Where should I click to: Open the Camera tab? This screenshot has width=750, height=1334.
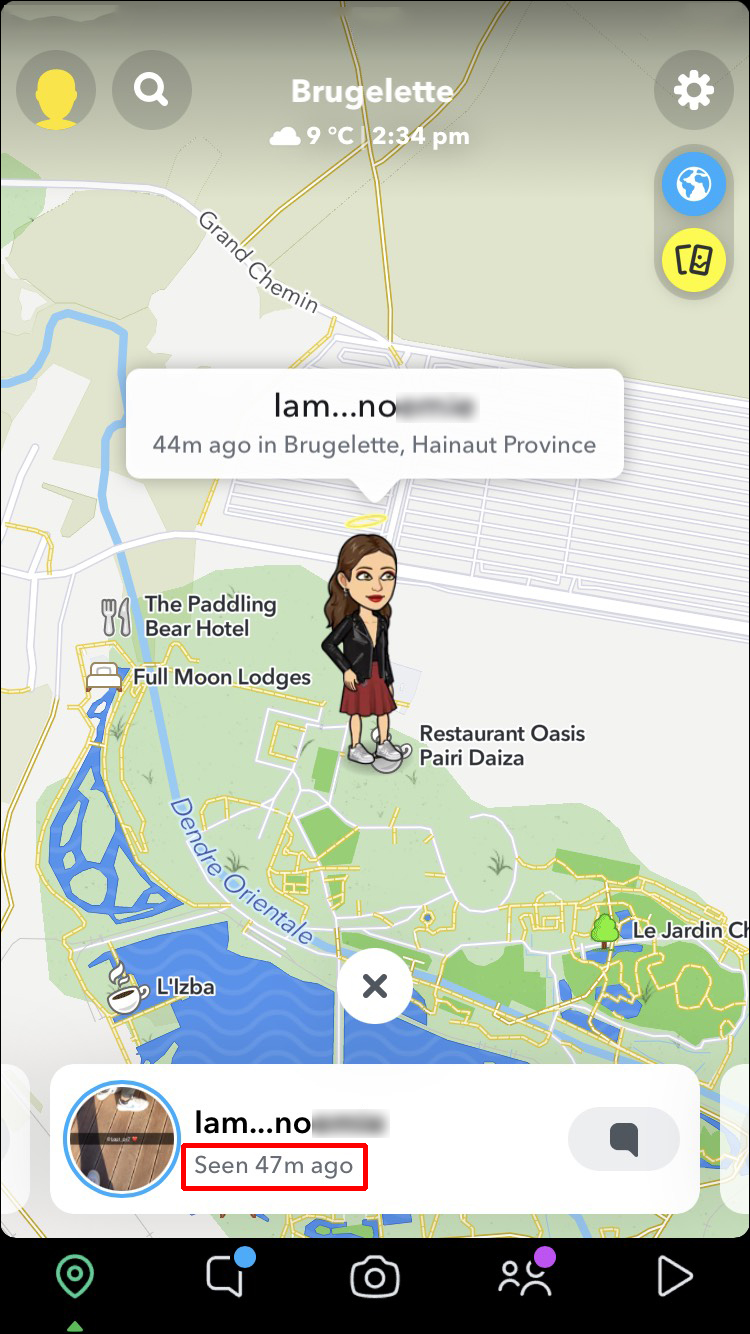click(375, 1277)
